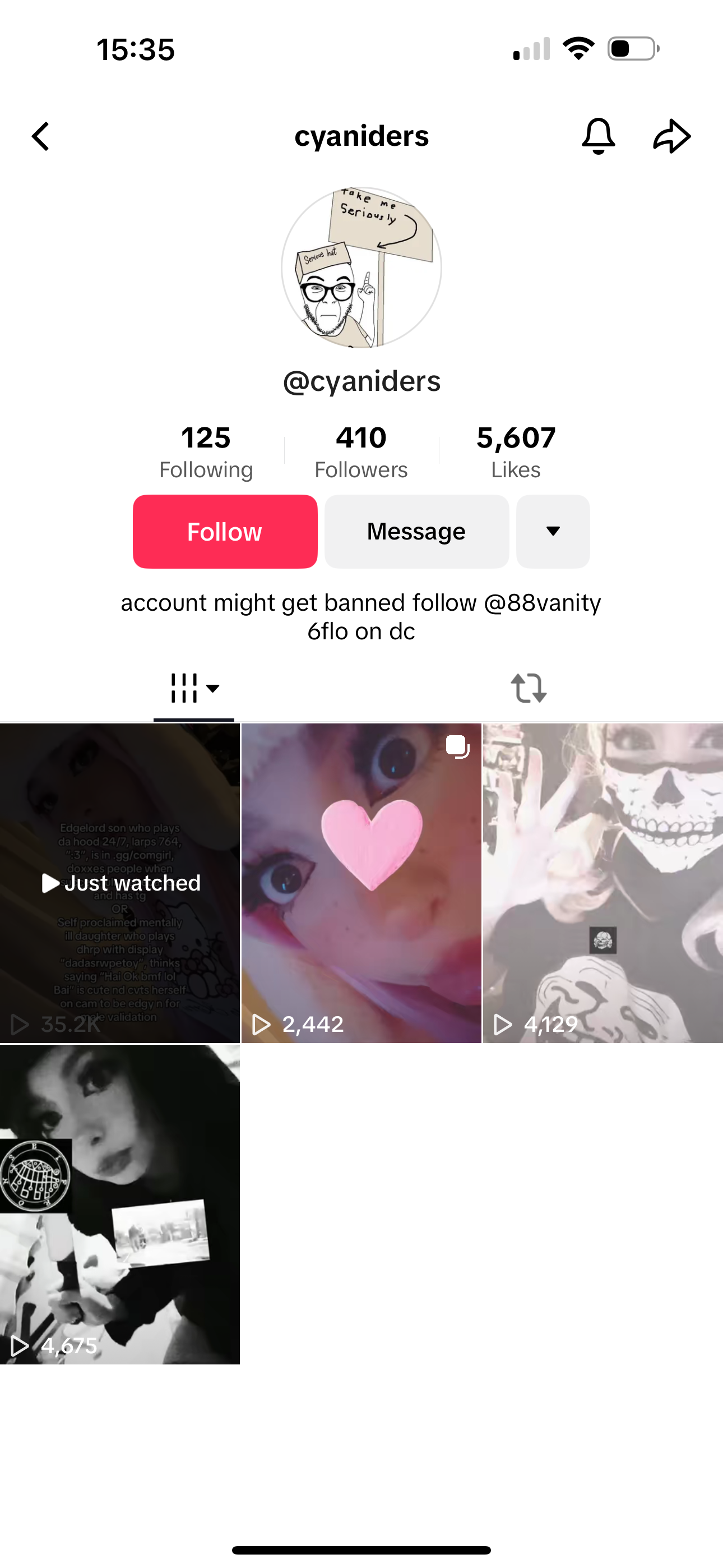Viewport: 723px width, 1568px height.
Task: Open the @88vanity mention in bio
Action: pyautogui.click(x=543, y=603)
